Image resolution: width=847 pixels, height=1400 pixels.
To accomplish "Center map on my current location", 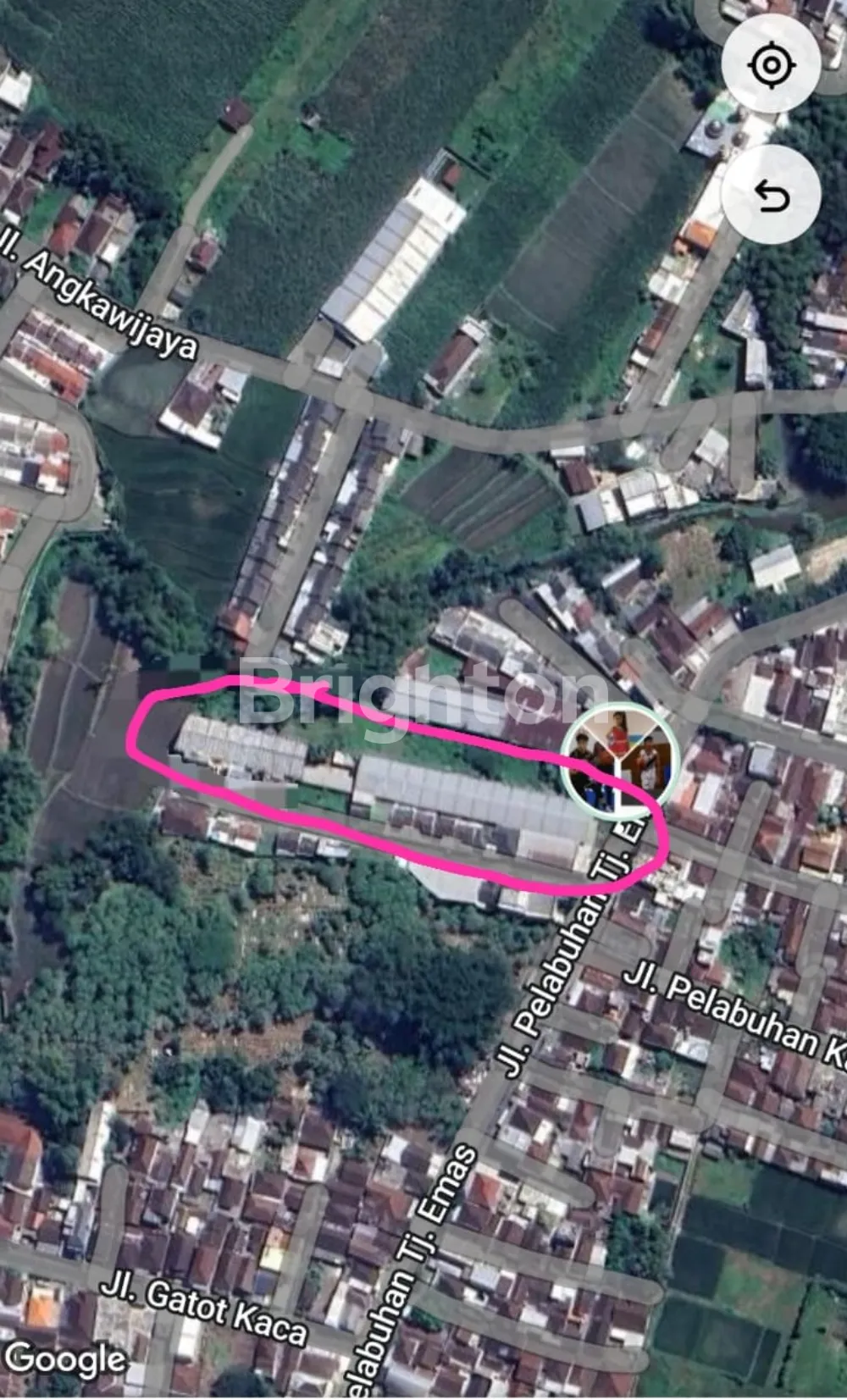I will point(771,66).
